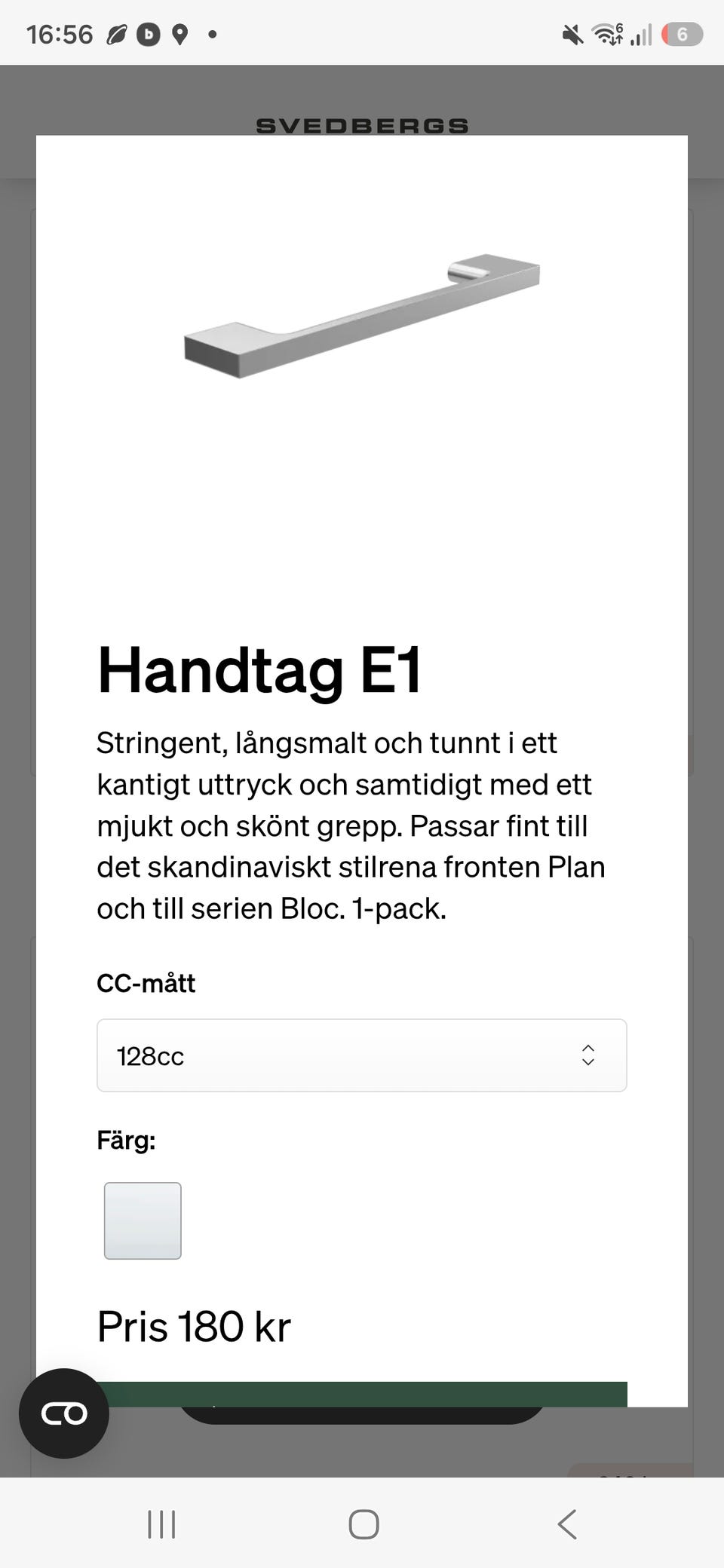Viewport: 724px width, 1568px height.
Task: Go back with the system back button
Action: tap(567, 1524)
